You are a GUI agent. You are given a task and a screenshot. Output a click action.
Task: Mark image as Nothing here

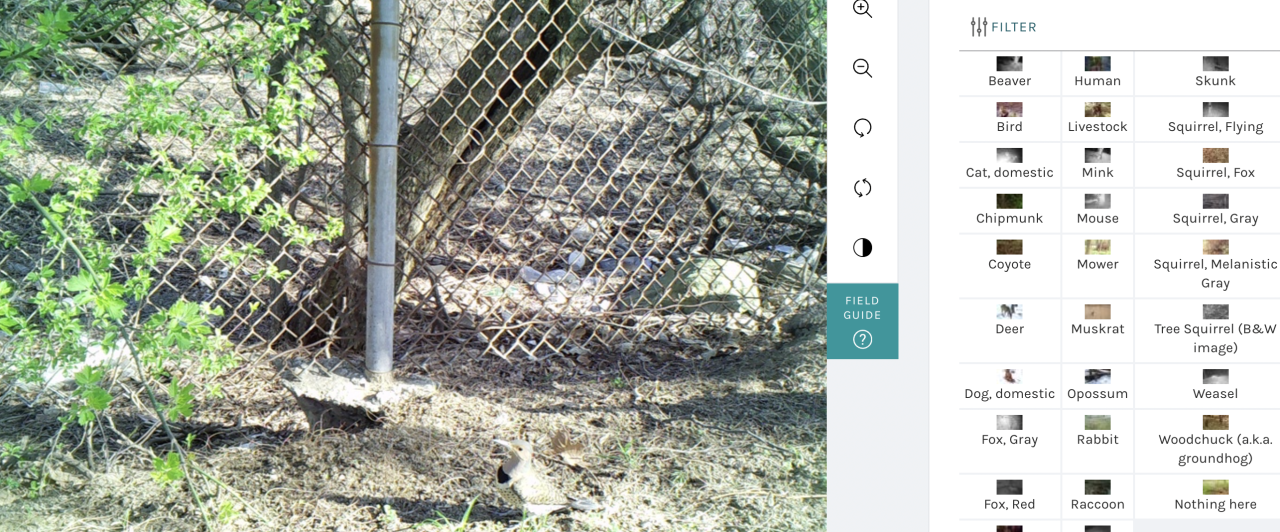tap(1215, 496)
